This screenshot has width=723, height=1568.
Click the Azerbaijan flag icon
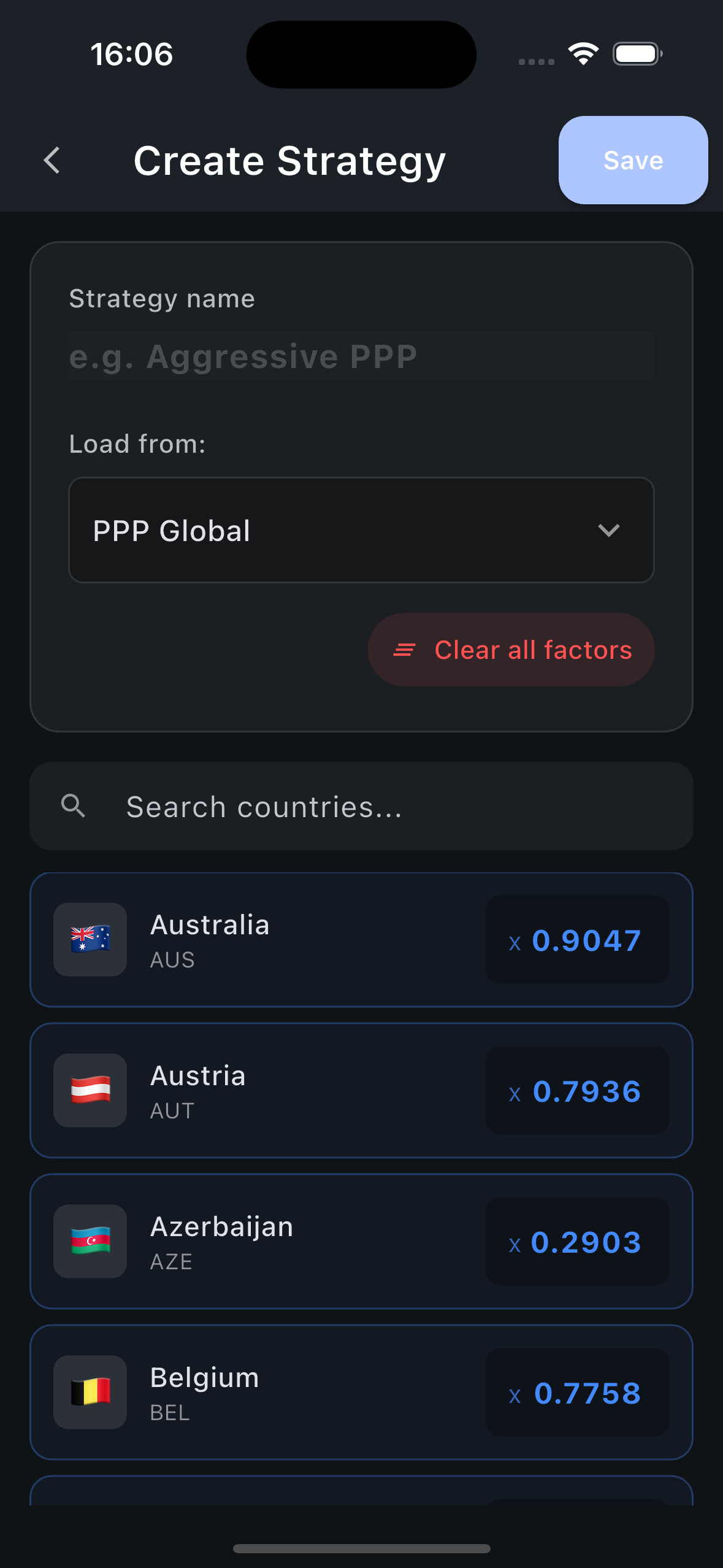pos(90,1242)
